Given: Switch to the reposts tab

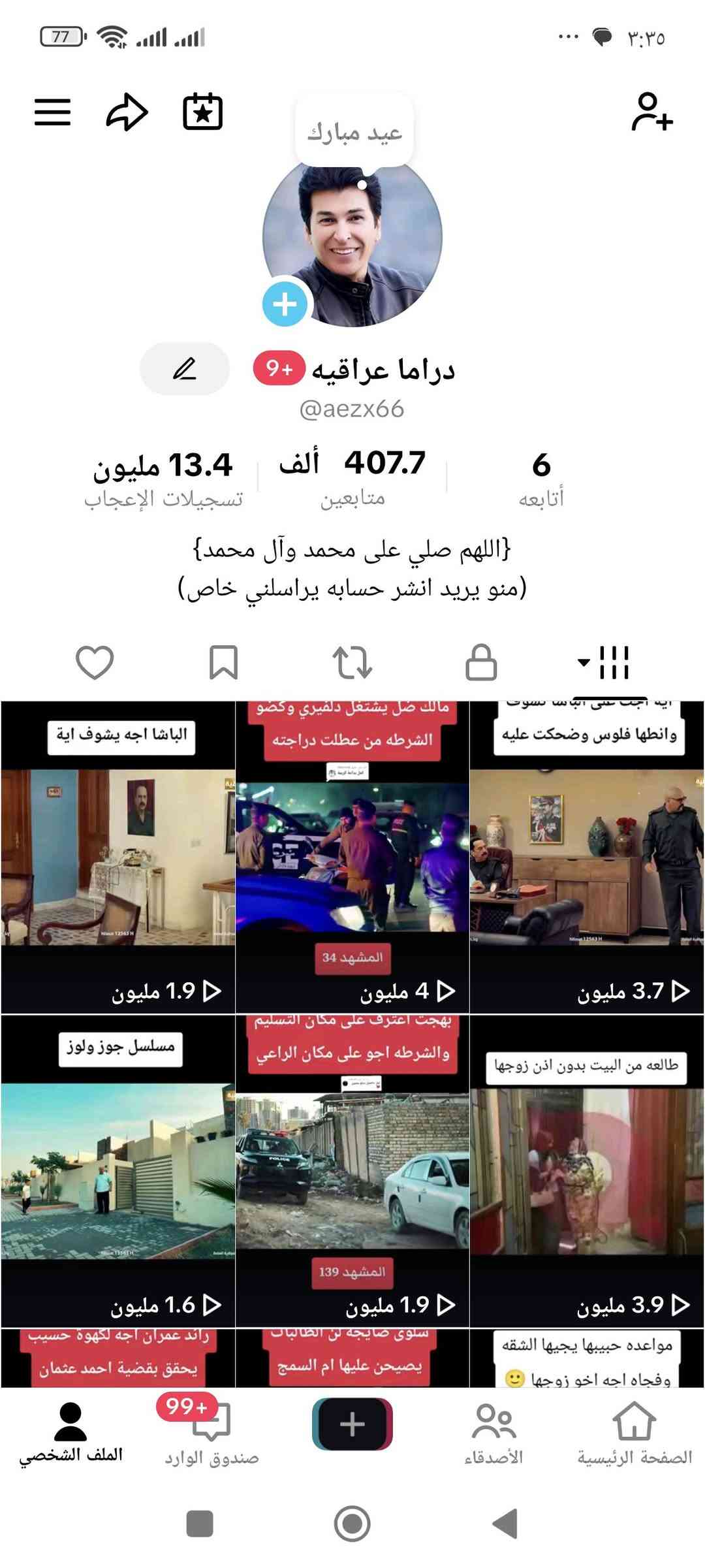Looking at the screenshot, I should coord(352,663).
